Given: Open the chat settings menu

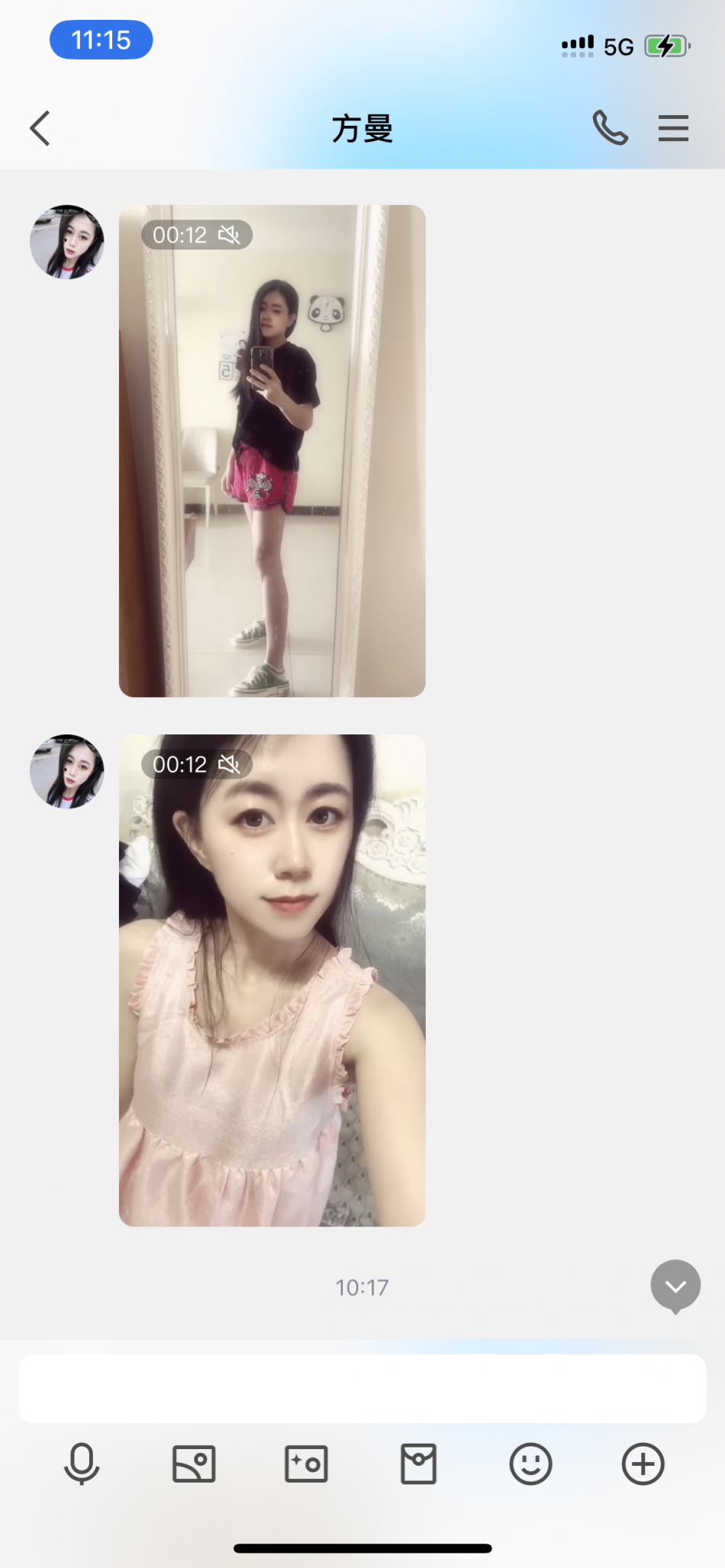Looking at the screenshot, I should coord(673,128).
